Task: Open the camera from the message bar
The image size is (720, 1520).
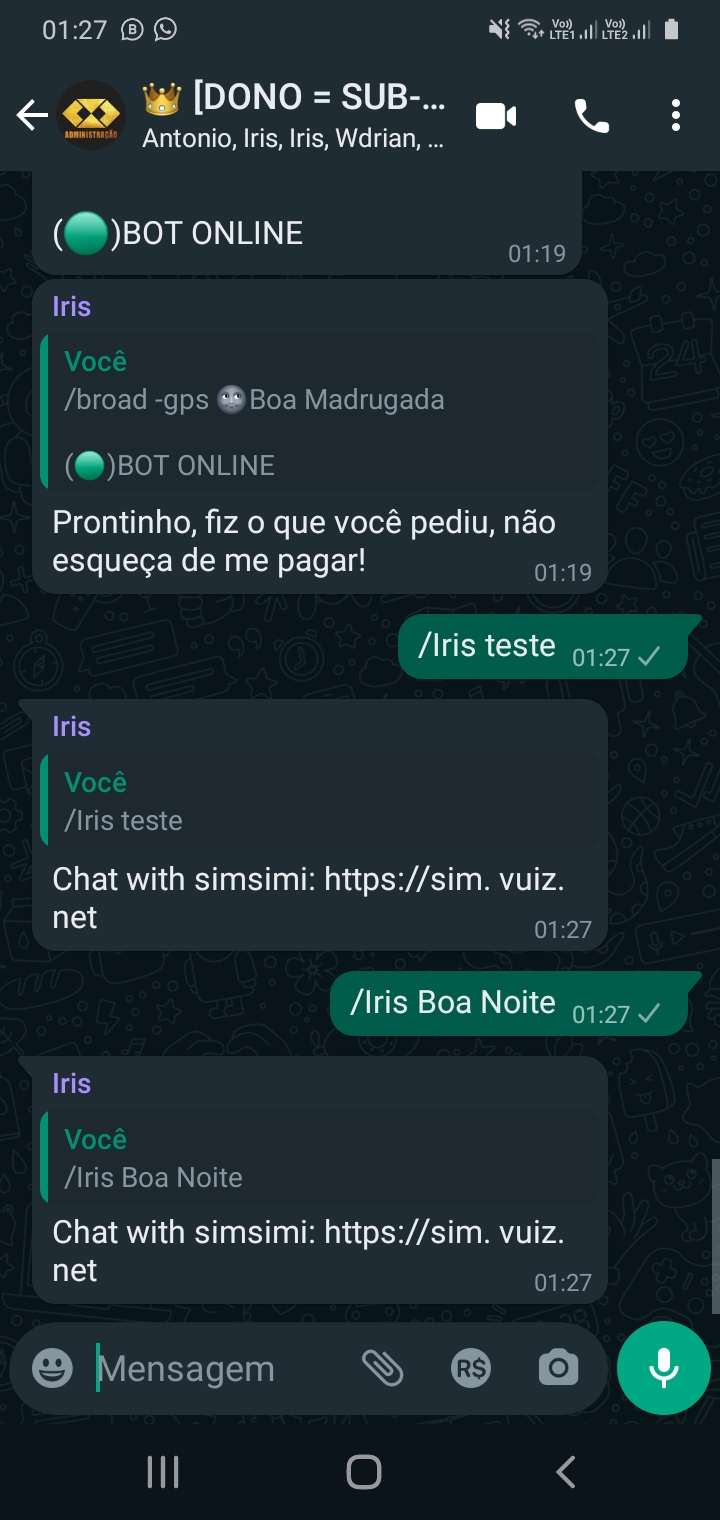Action: (558, 1368)
